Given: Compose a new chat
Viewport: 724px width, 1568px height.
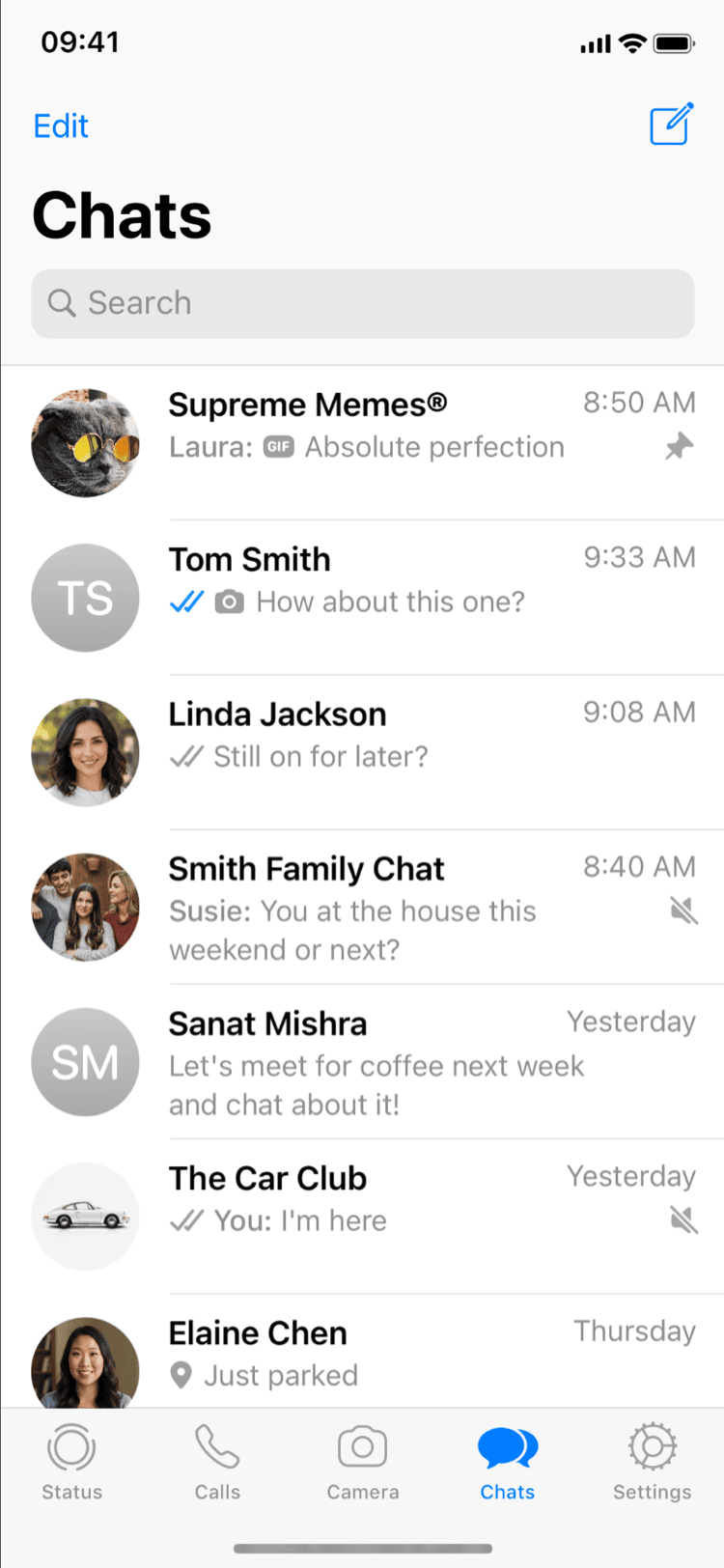Looking at the screenshot, I should point(671,125).
